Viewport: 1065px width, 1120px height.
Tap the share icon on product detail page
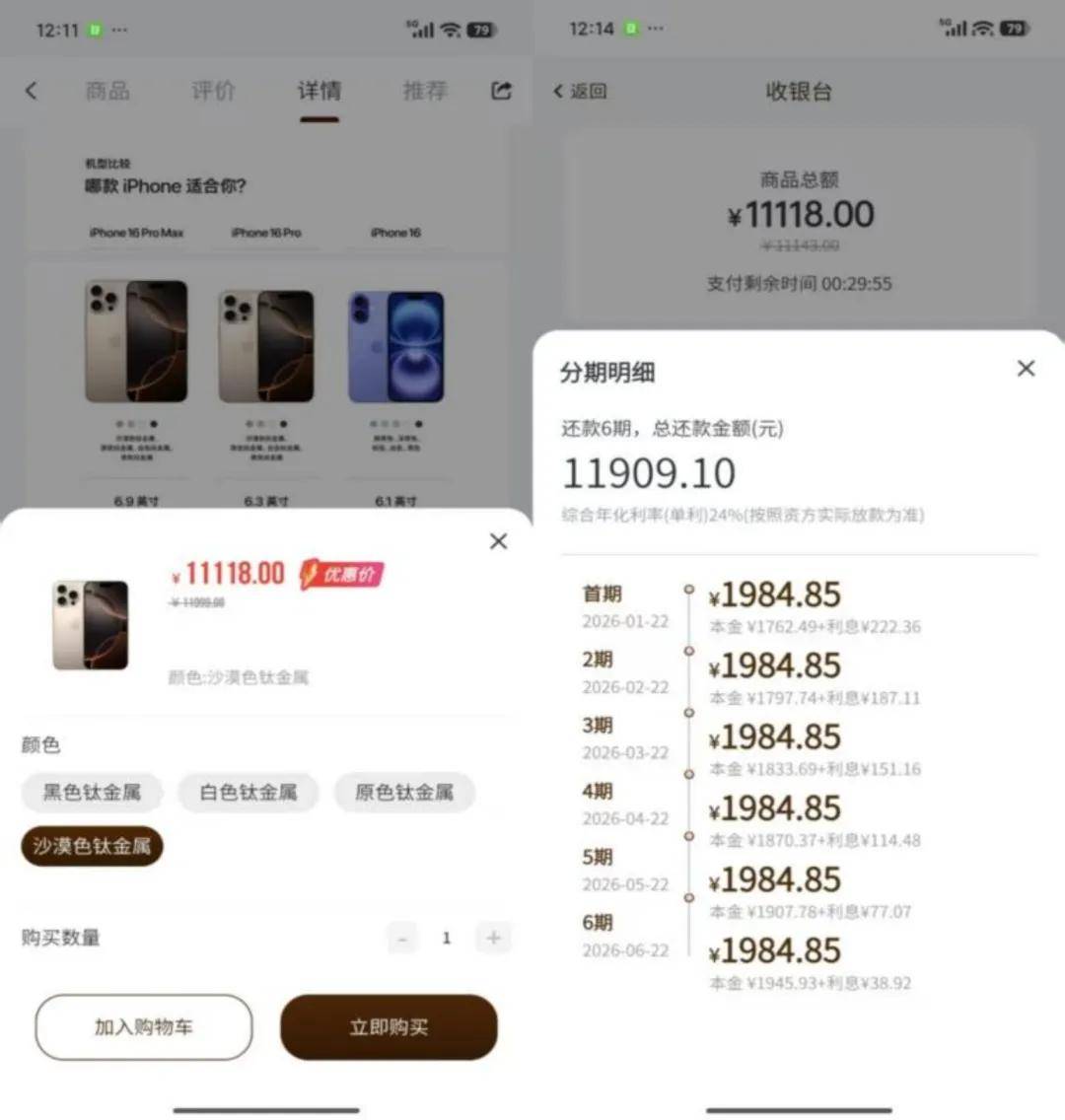[500, 91]
